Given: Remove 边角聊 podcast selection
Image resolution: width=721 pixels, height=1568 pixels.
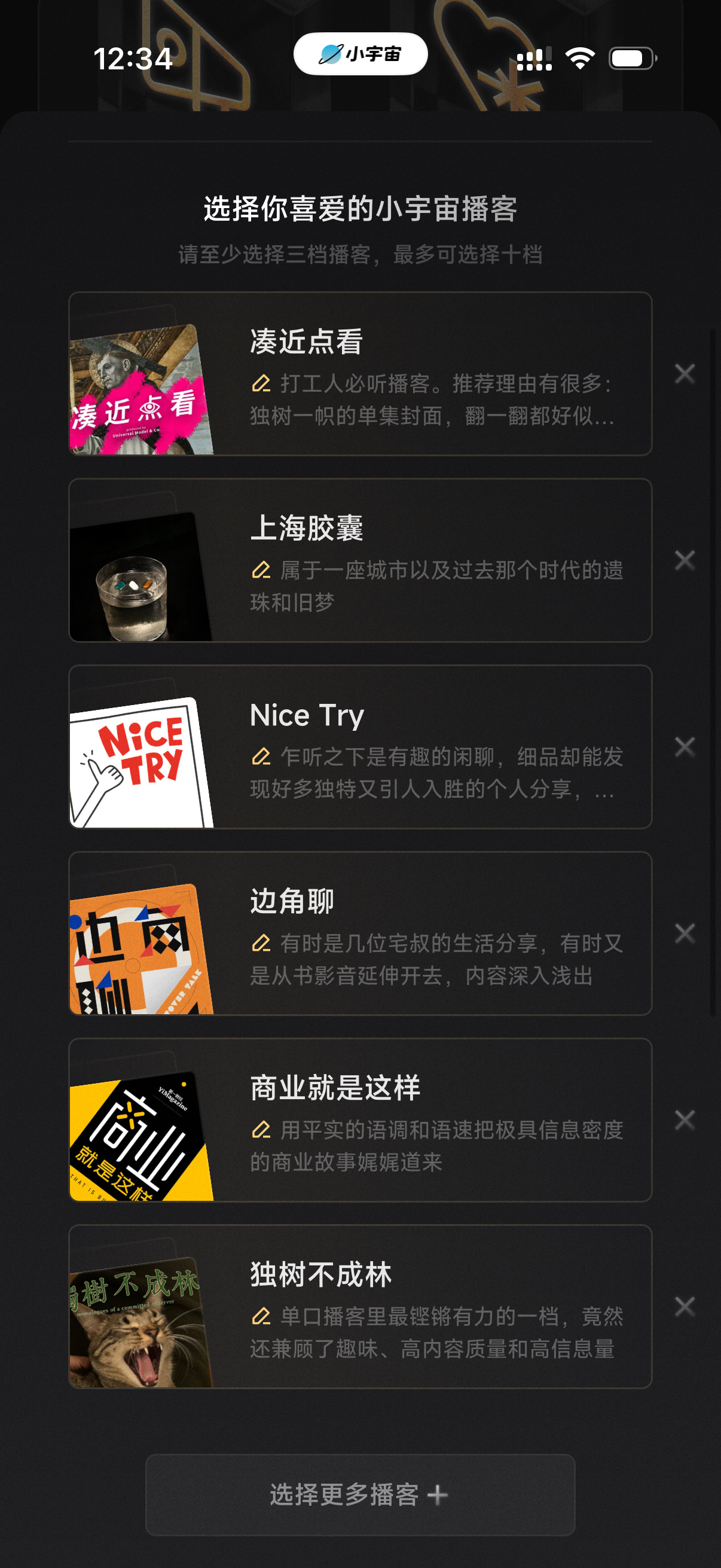Looking at the screenshot, I should click(685, 933).
